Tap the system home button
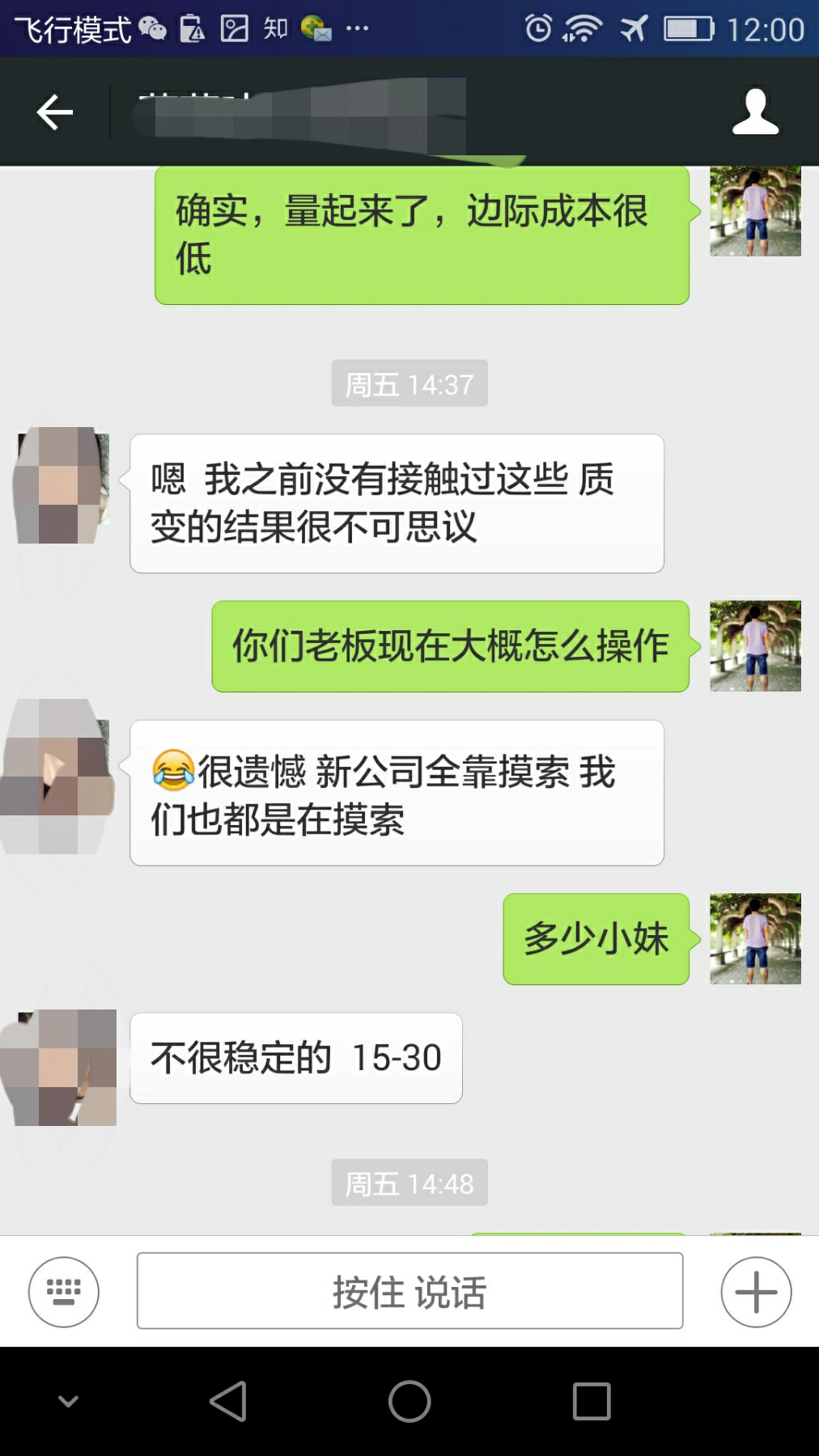This screenshot has height=1456, width=819. 409,1401
